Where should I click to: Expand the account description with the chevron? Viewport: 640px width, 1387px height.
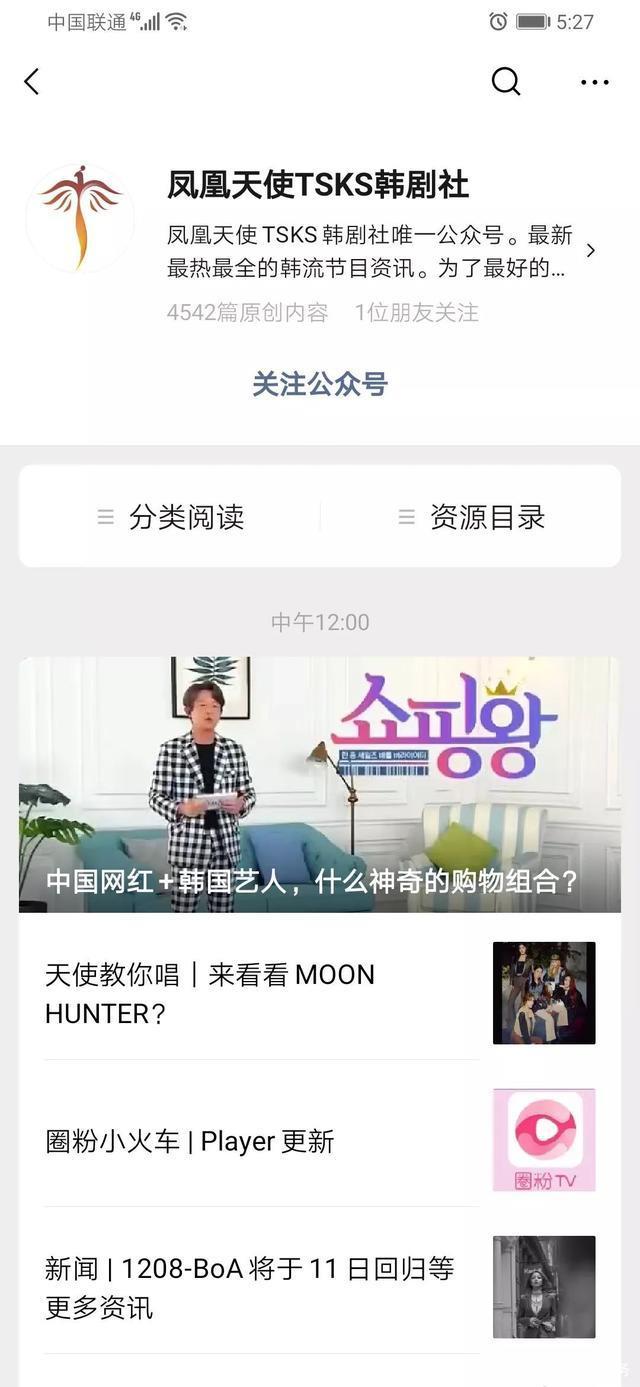[x=590, y=250]
